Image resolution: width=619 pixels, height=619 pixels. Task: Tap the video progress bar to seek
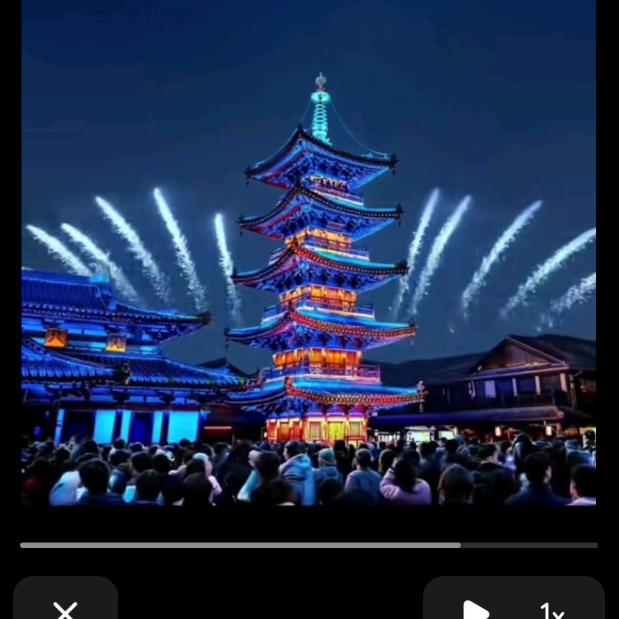point(309,545)
